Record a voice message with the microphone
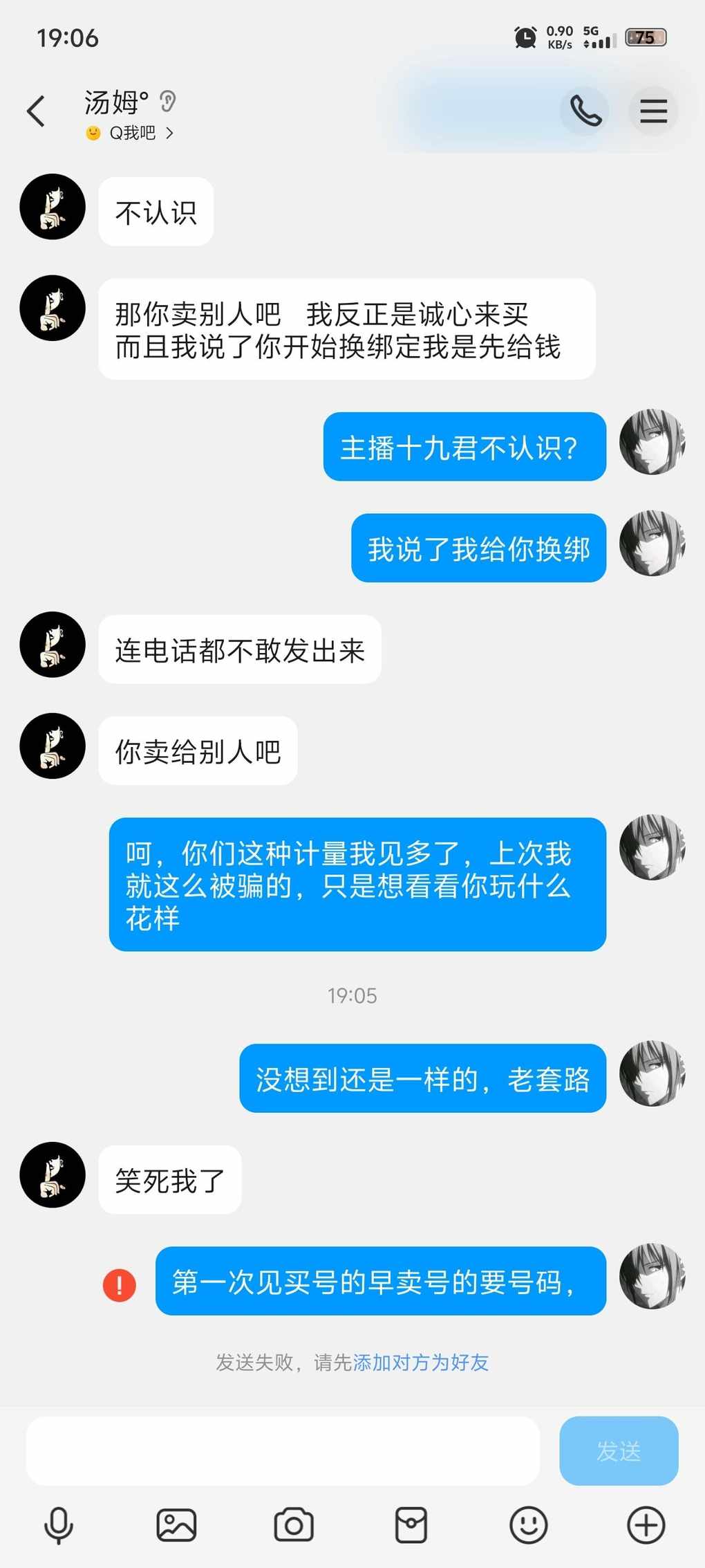The image size is (705, 1568). point(59,1525)
